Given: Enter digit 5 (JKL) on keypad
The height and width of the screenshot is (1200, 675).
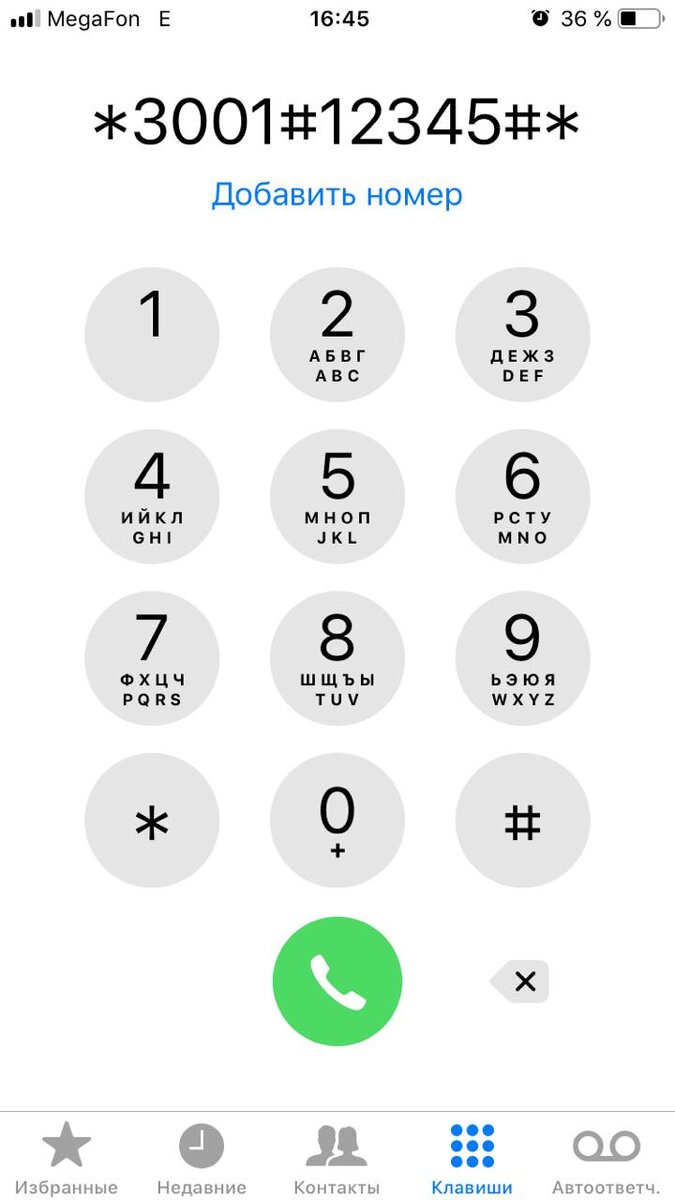Looking at the screenshot, I should (x=337, y=497).
